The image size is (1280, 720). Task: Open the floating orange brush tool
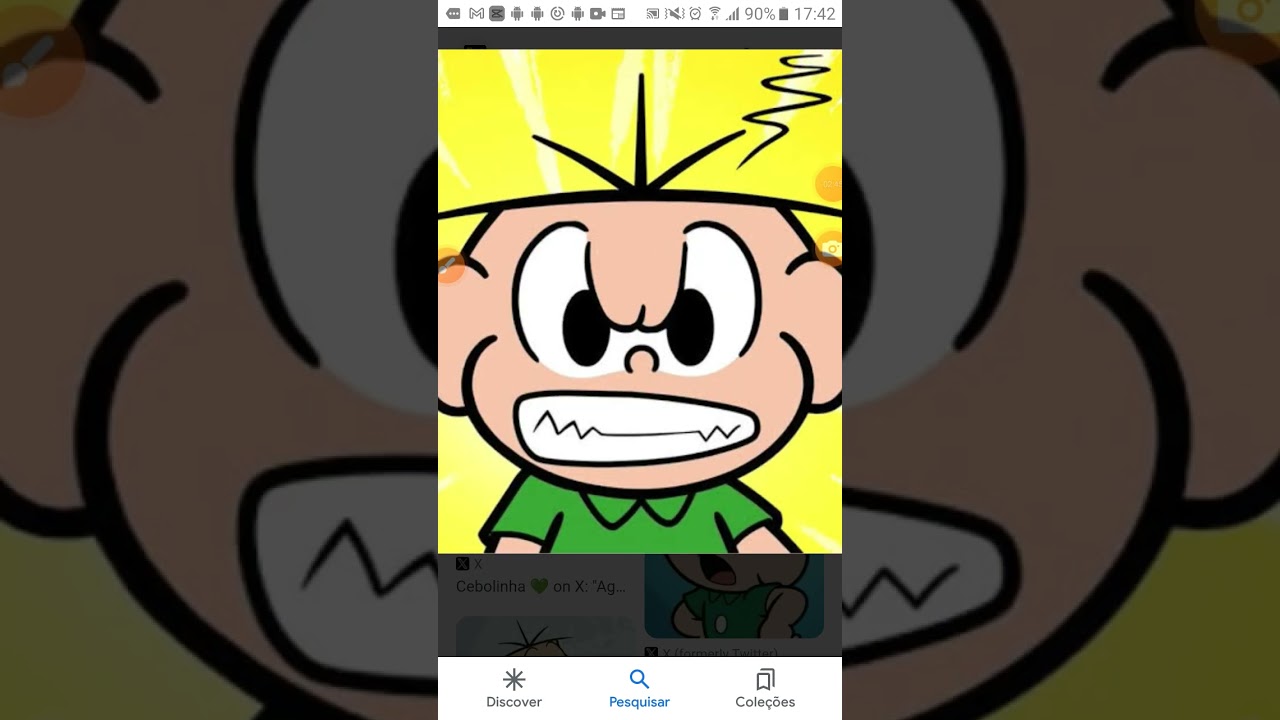tap(449, 266)
